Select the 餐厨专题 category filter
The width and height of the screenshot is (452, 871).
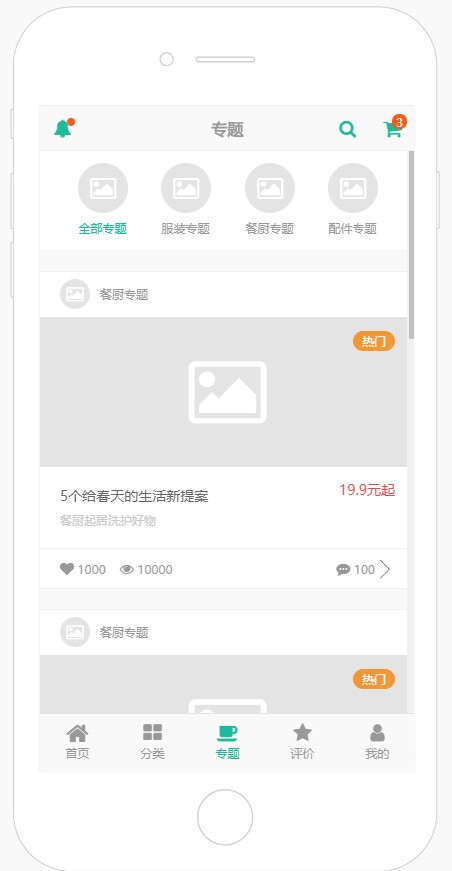click(x=269, y=199)
